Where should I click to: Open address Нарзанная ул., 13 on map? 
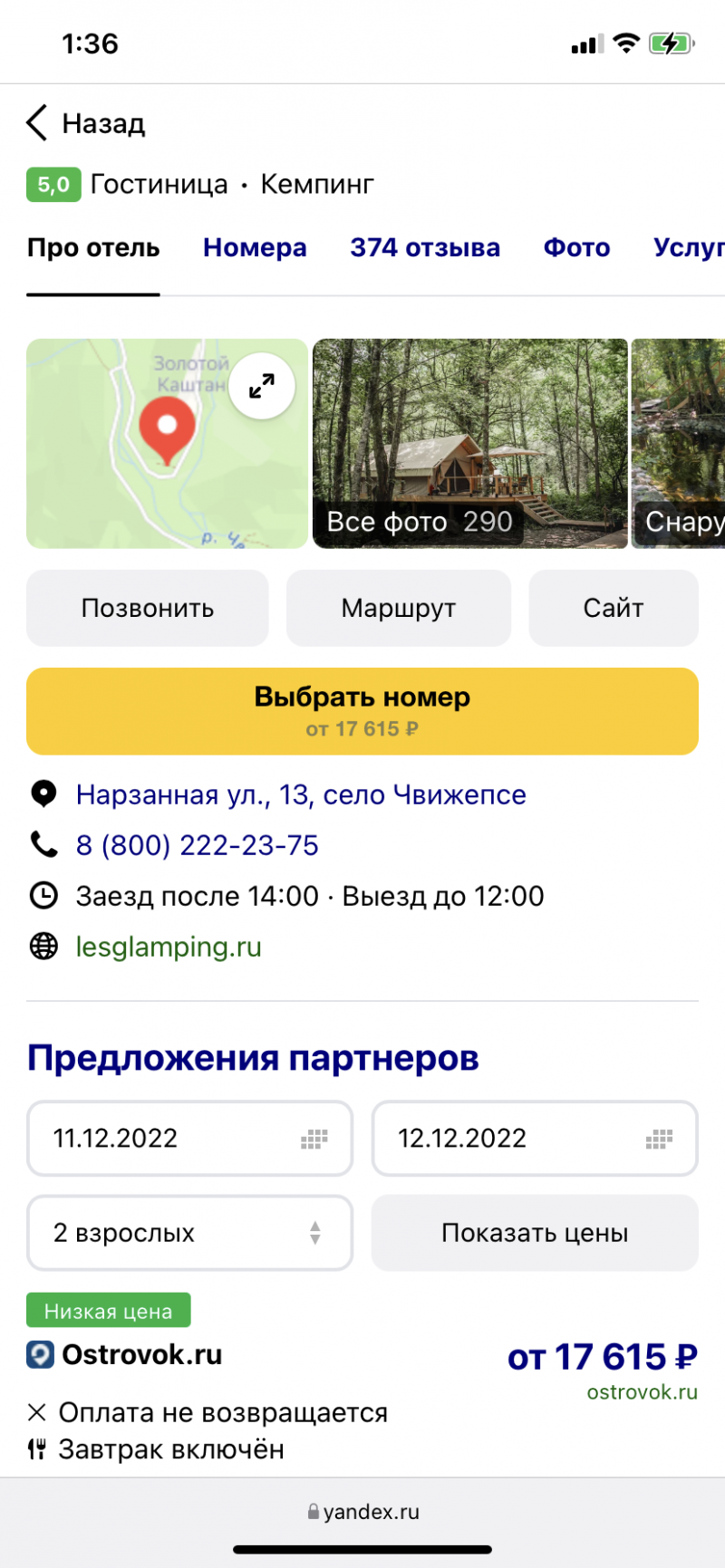(301, 794)
